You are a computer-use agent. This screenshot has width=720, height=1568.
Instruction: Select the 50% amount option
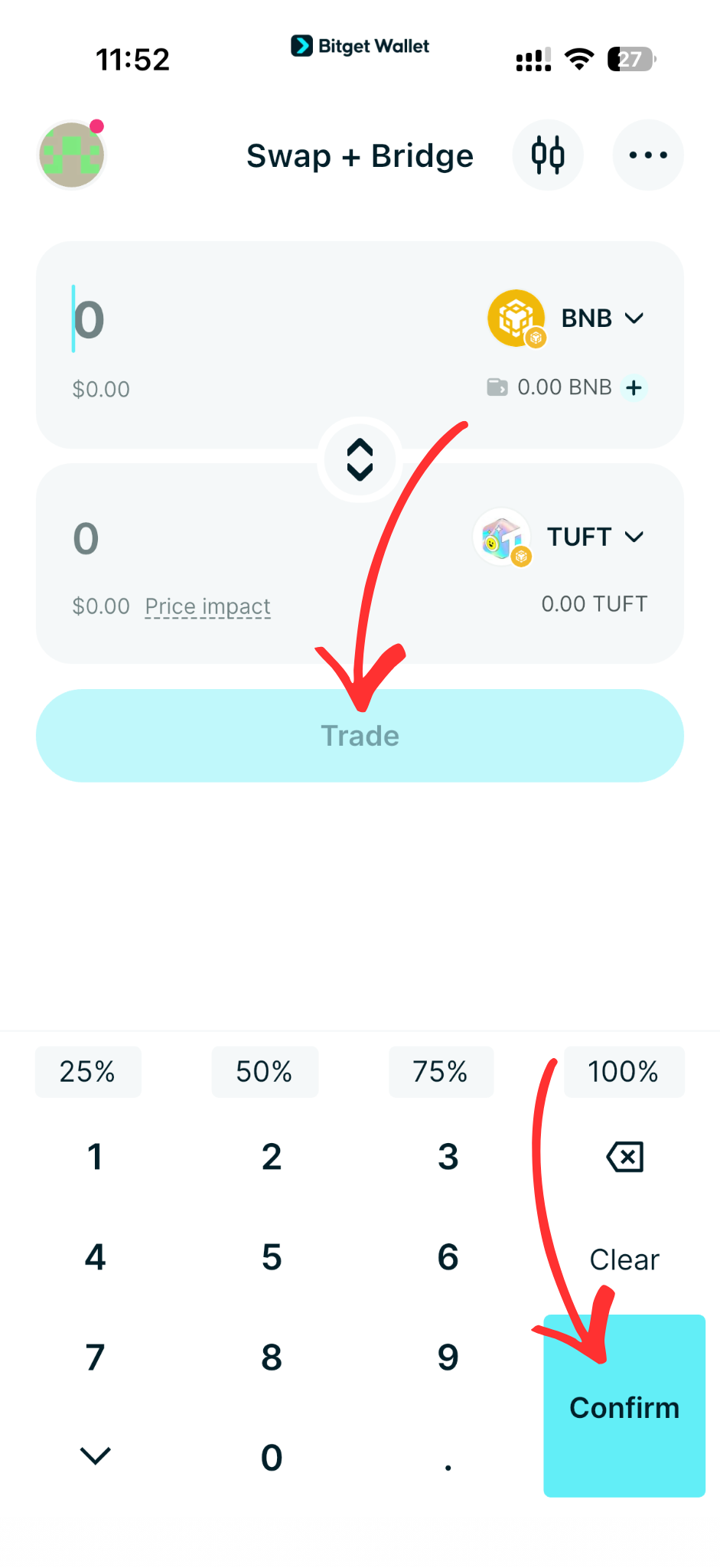[x=265, y=1072]
